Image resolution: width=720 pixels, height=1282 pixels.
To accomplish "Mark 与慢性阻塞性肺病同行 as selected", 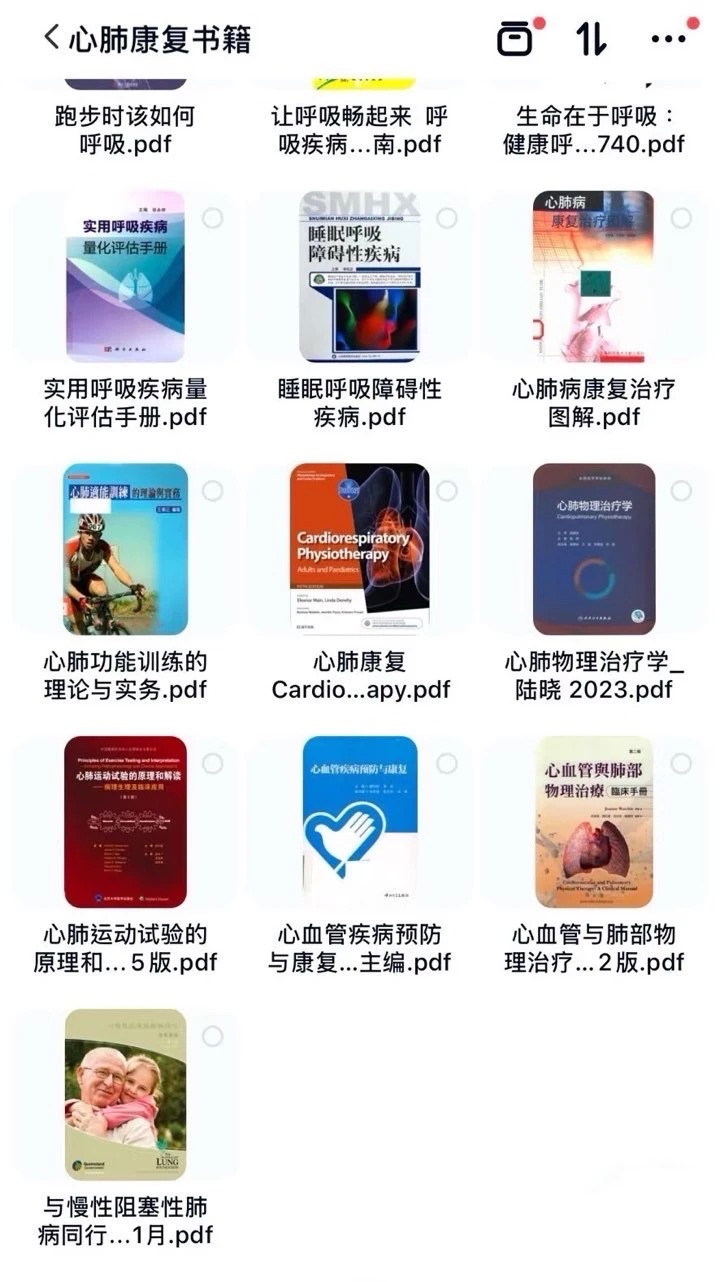I will coord(213,1036).
